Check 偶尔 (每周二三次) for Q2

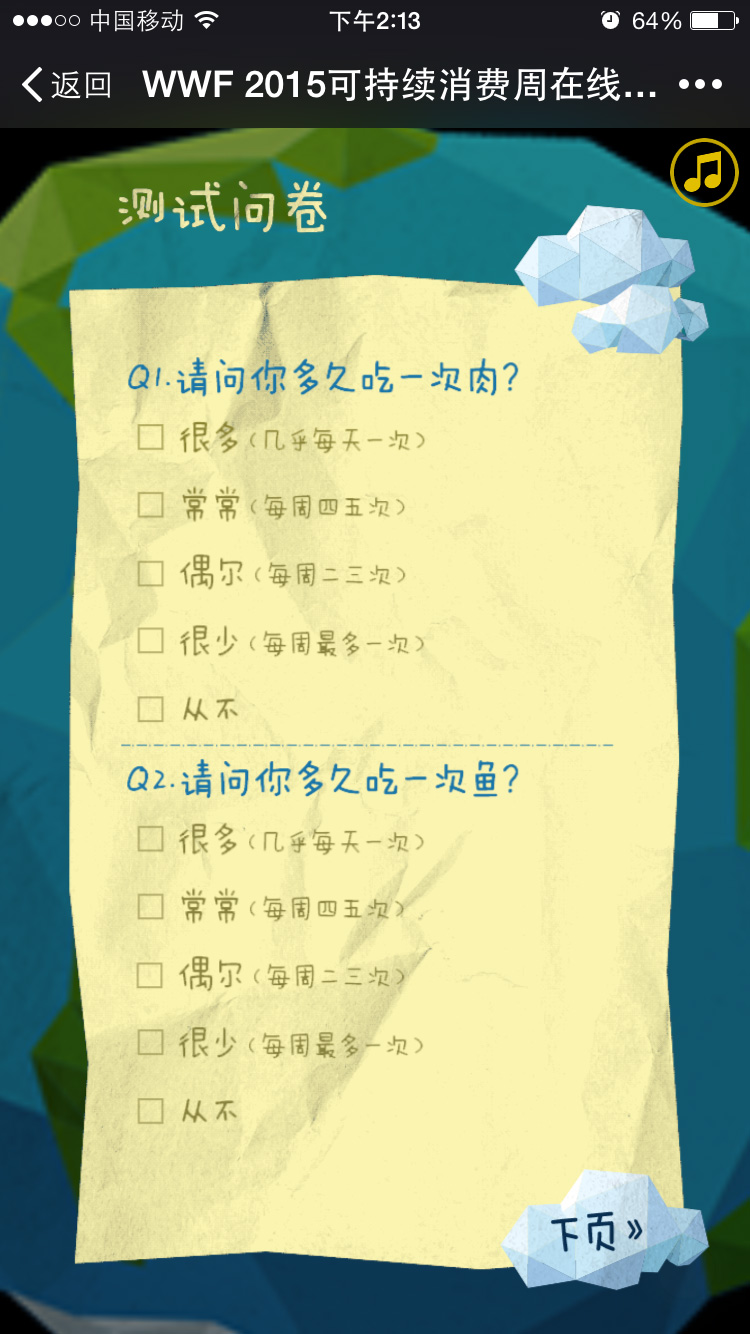151,974
